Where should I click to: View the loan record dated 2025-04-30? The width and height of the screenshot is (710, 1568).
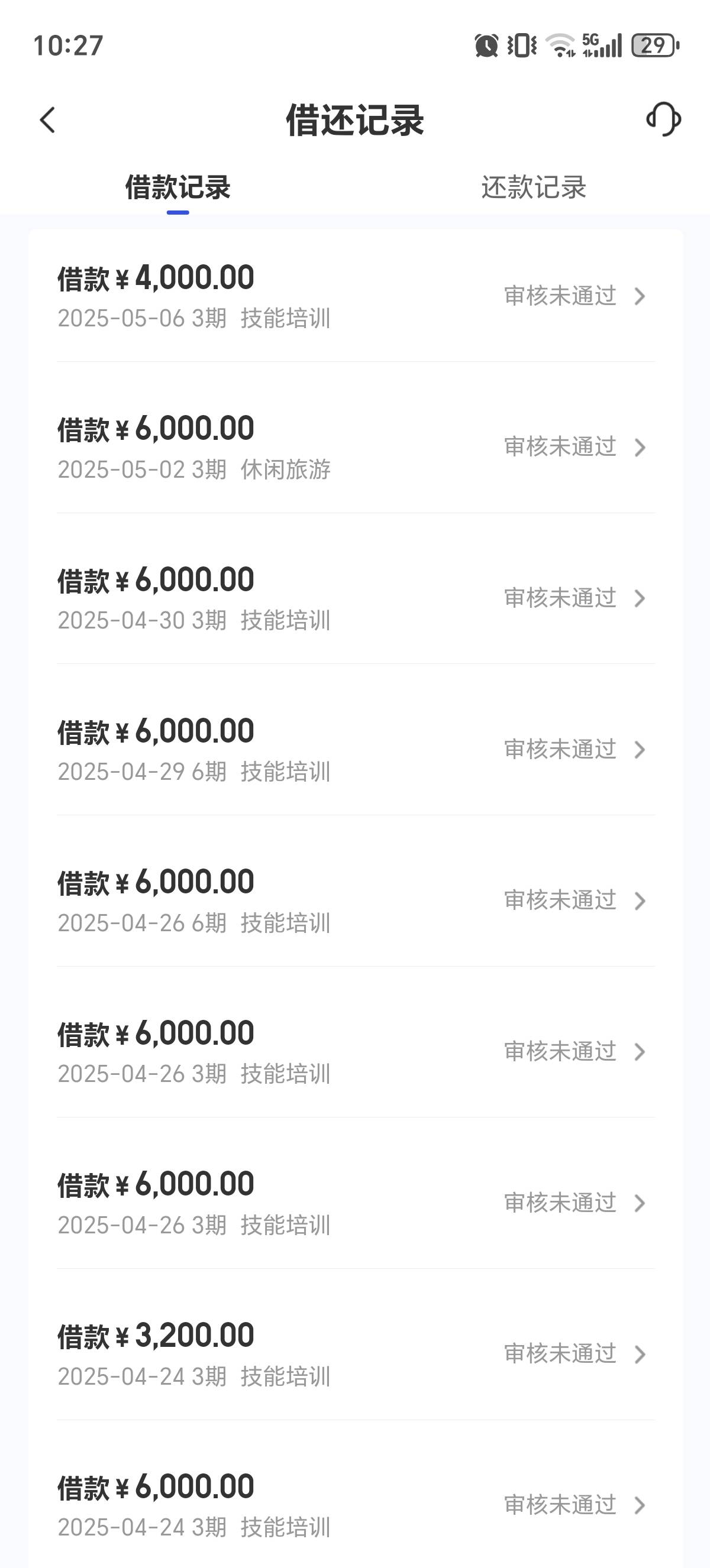click(x=355, y=598)
